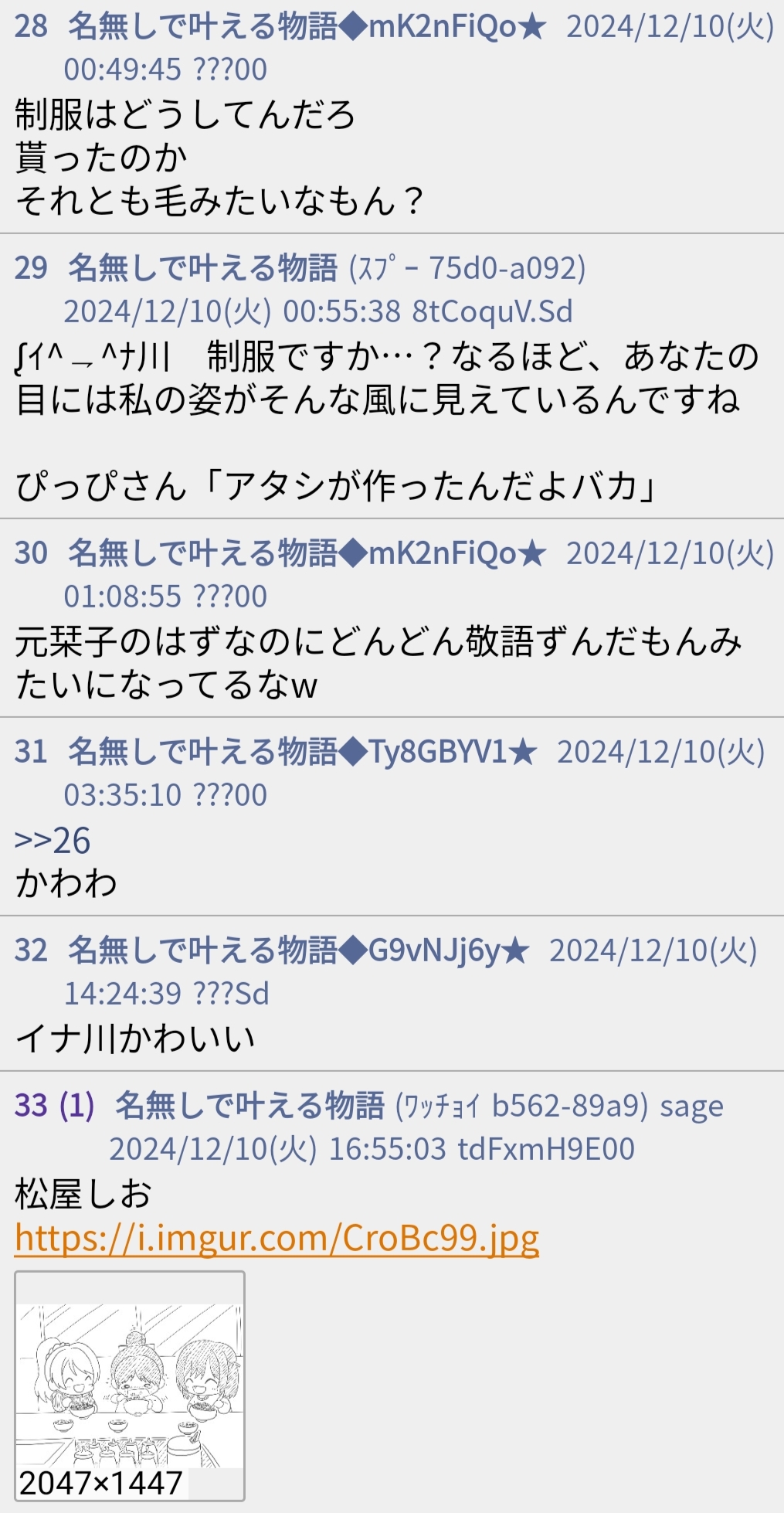Viewport: 784px width, 1513px height.
Task: Tap post number 29
Action: [31, 268]
